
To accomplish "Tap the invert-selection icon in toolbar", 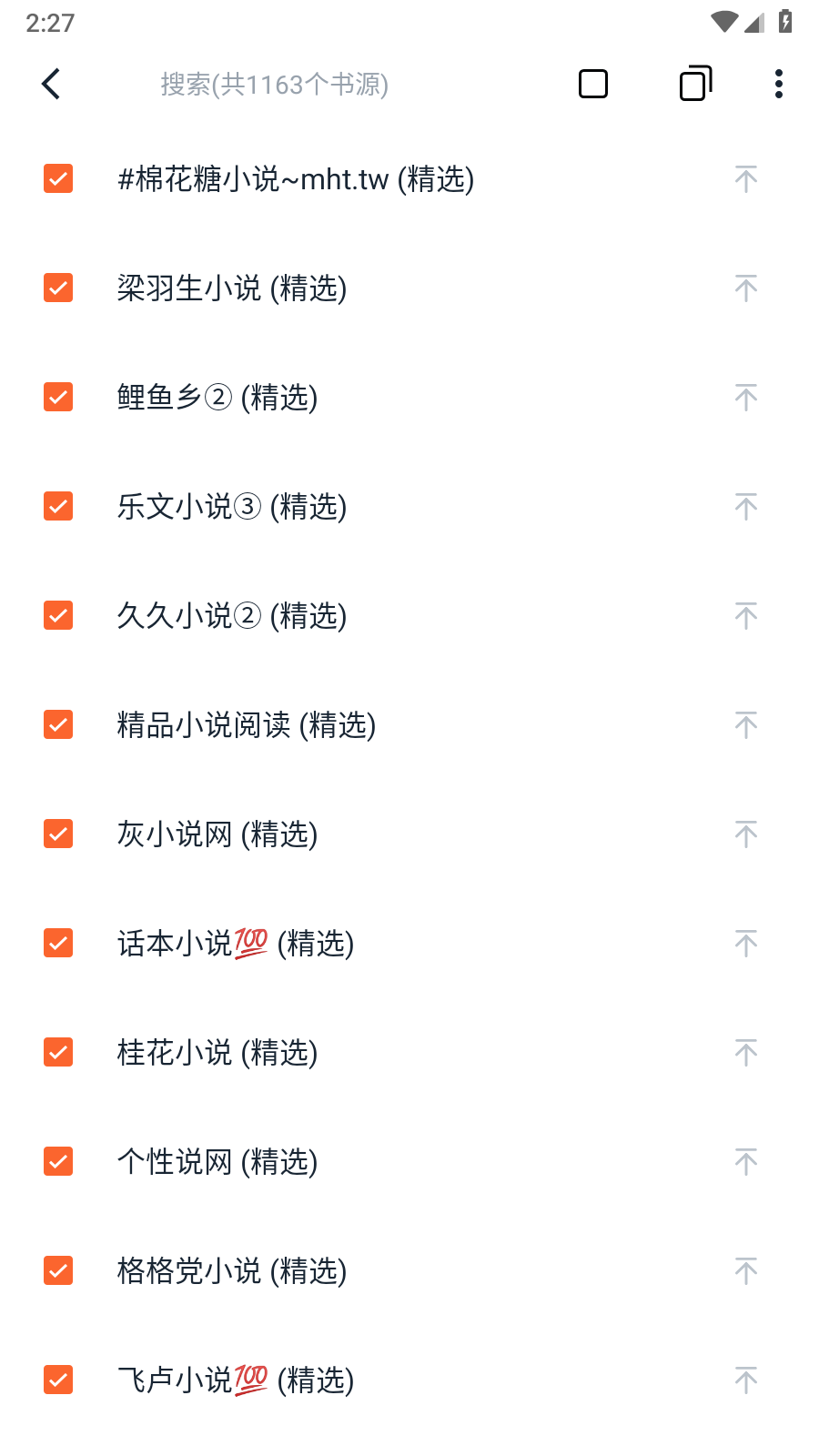I will [x=694, y=83].
